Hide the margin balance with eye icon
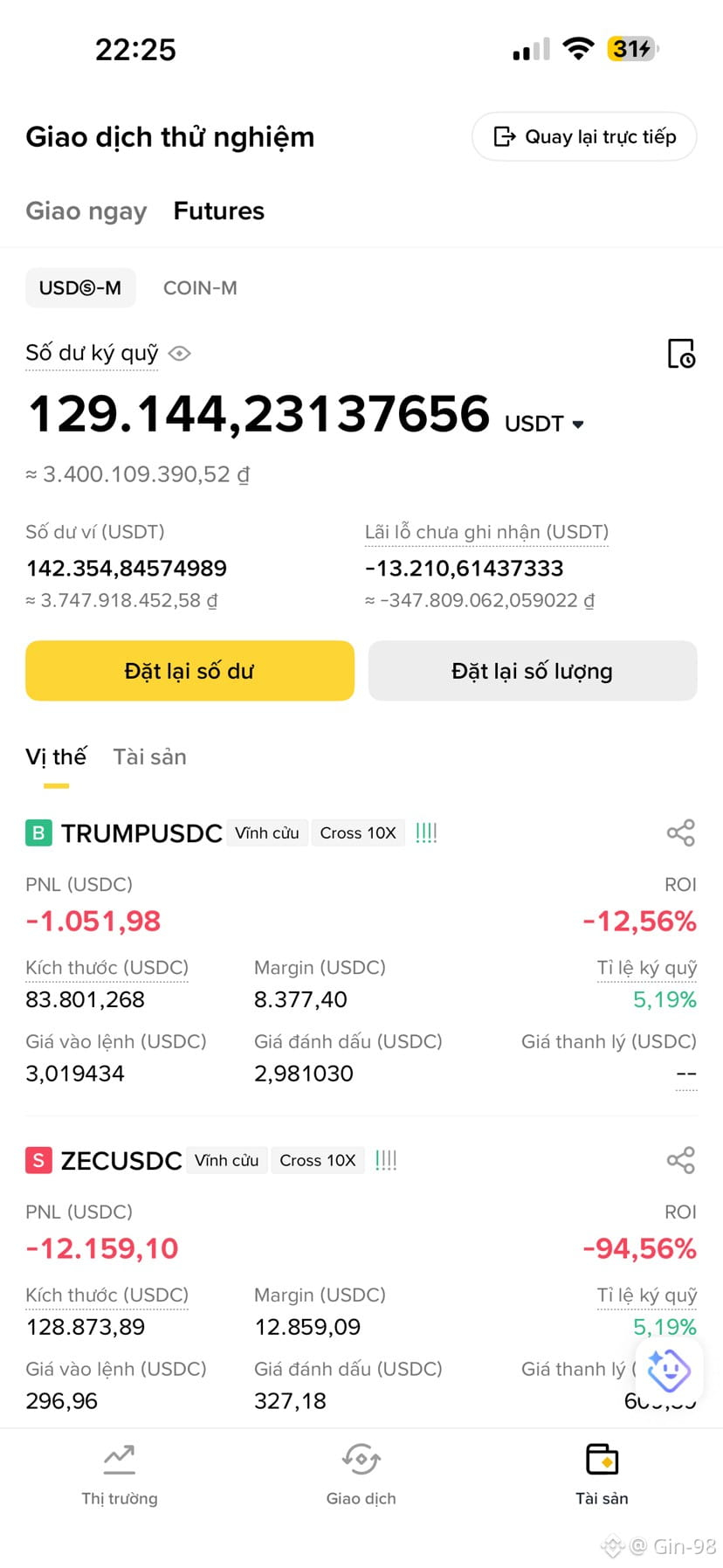 coord(180,354)
